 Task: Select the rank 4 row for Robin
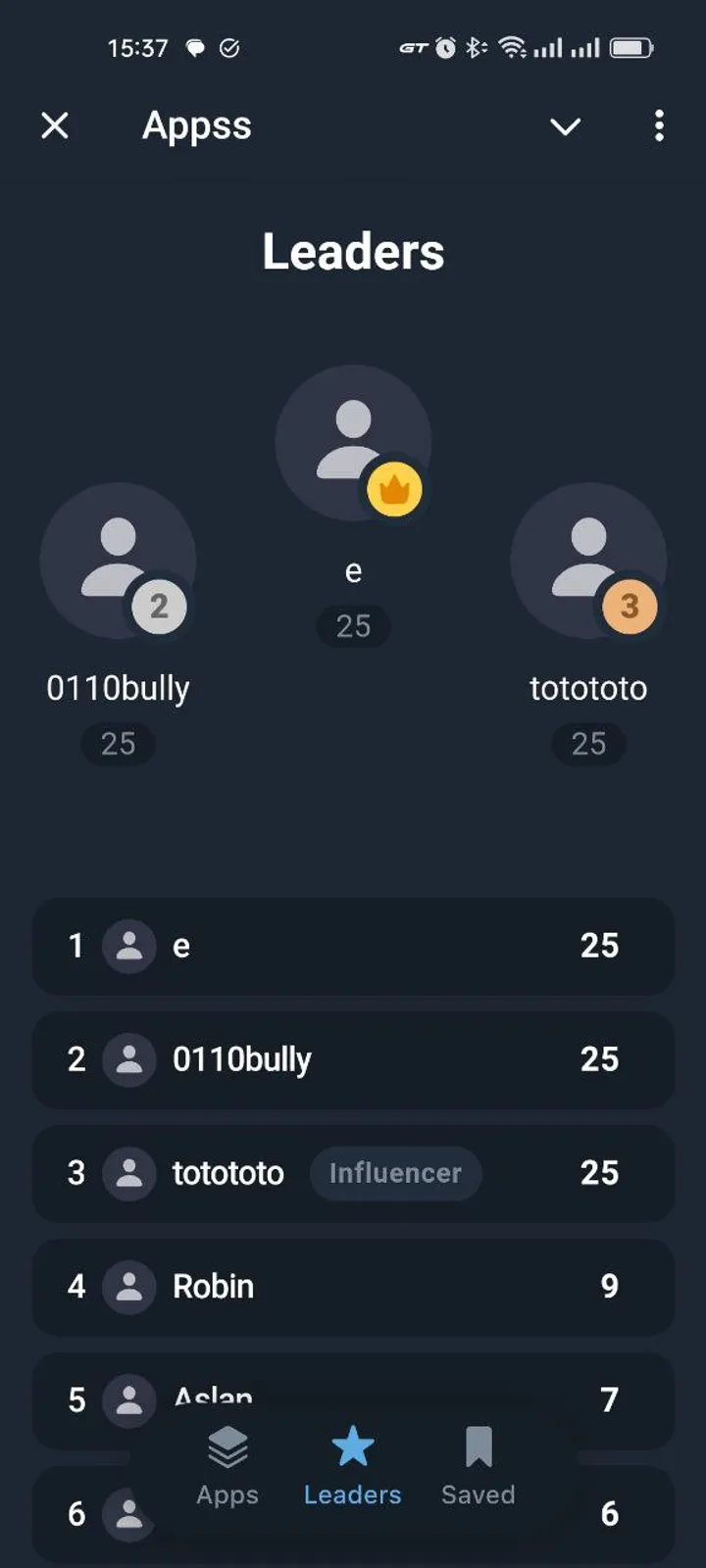[353, 1287]
